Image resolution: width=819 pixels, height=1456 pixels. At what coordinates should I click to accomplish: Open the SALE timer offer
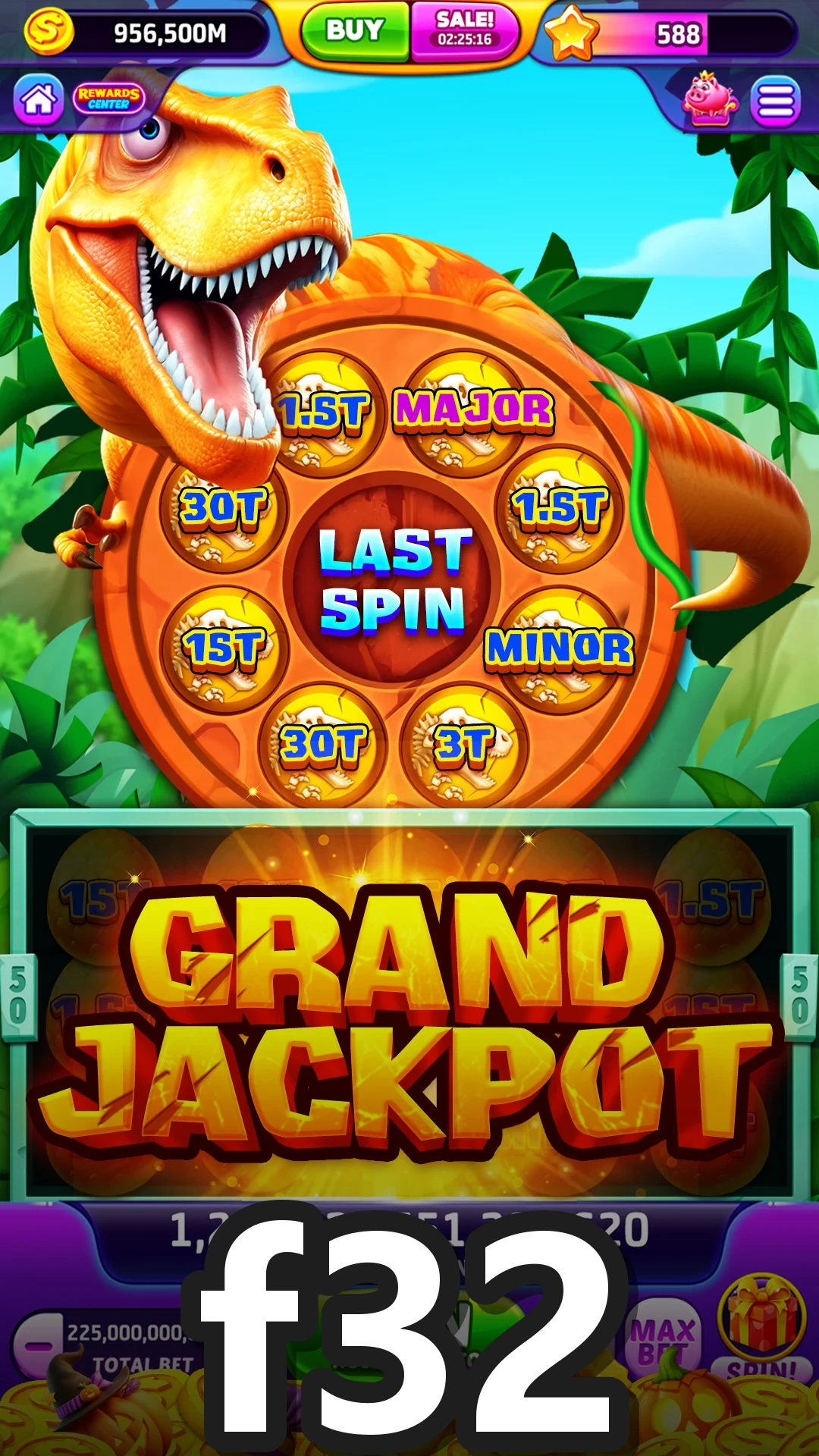tap(464, 30)
